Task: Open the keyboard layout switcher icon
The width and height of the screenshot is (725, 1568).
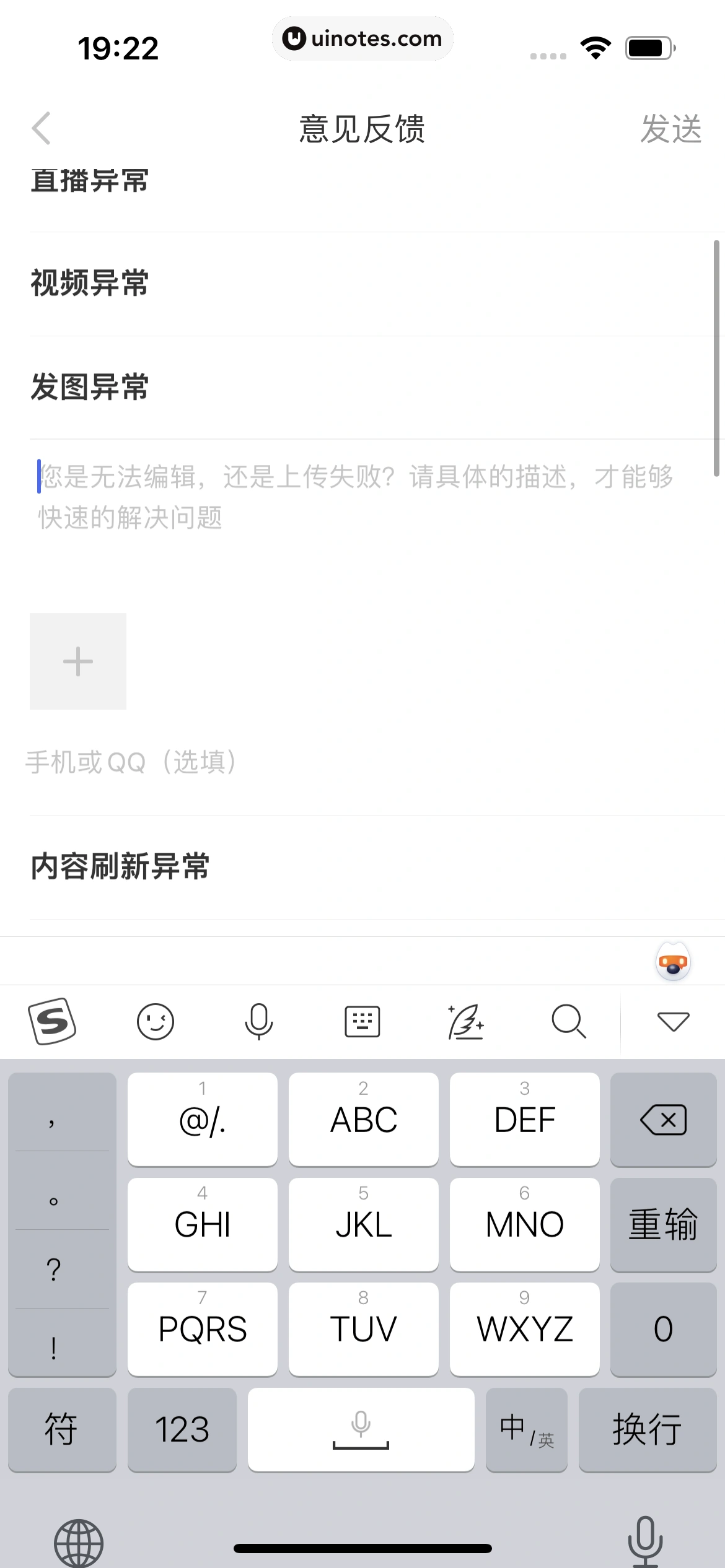Action: pos(362,1022)
